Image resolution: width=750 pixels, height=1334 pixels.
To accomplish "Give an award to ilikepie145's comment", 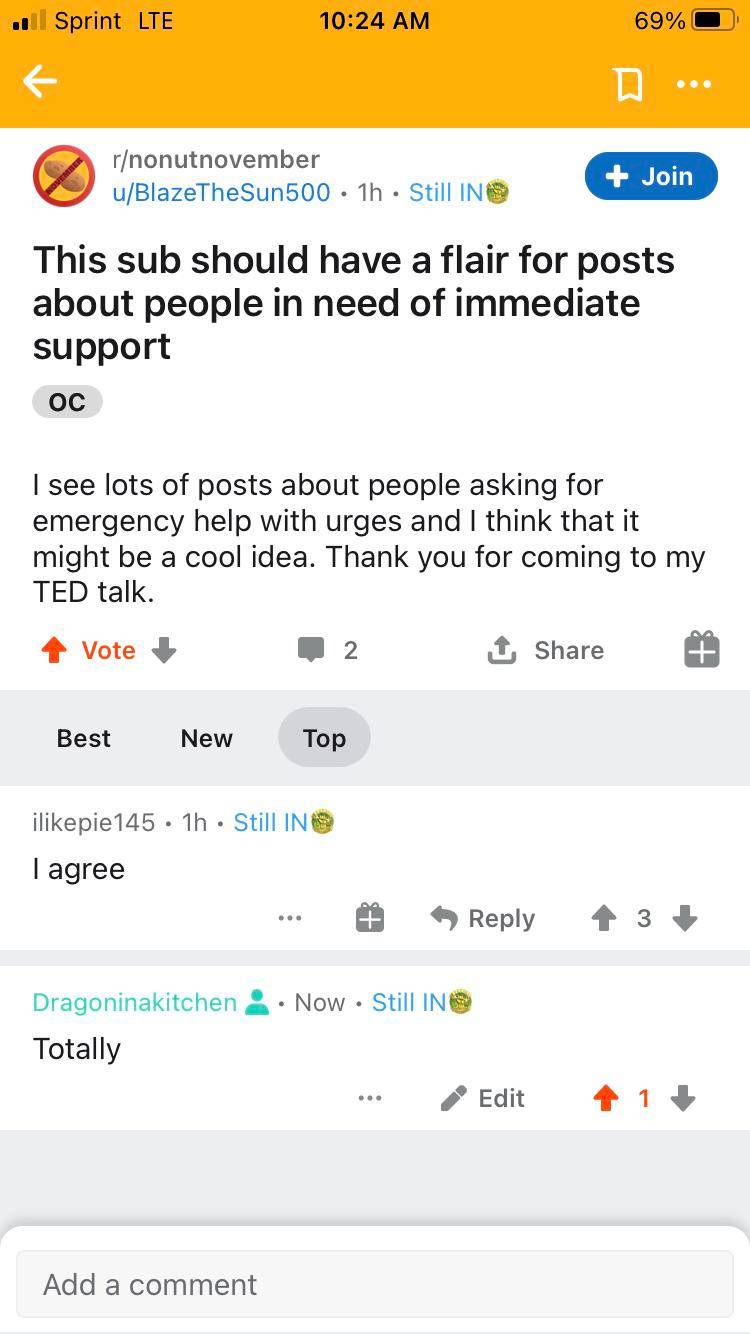I will pos(369,917).
